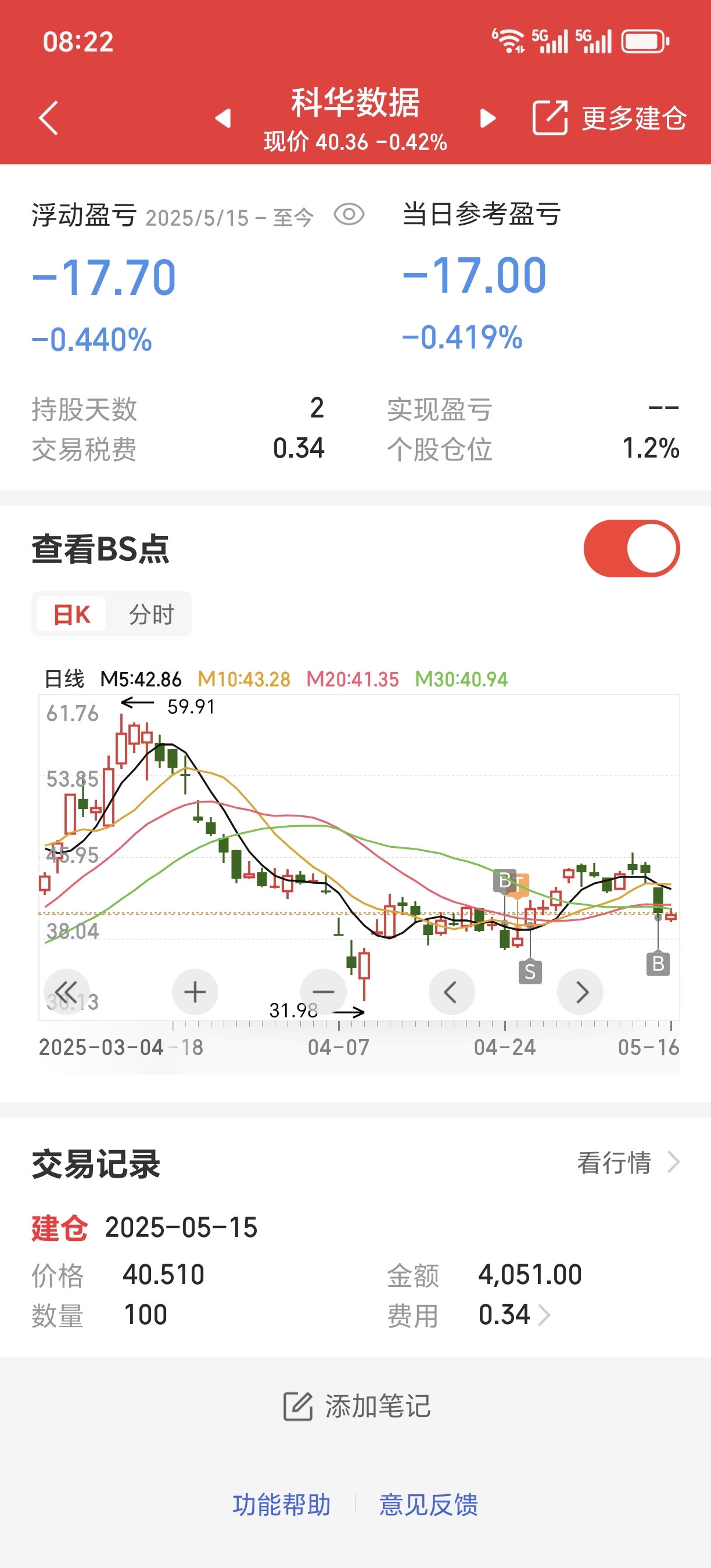
Task: Open 看行情 market quotes link
Action: click(628, 1162)
